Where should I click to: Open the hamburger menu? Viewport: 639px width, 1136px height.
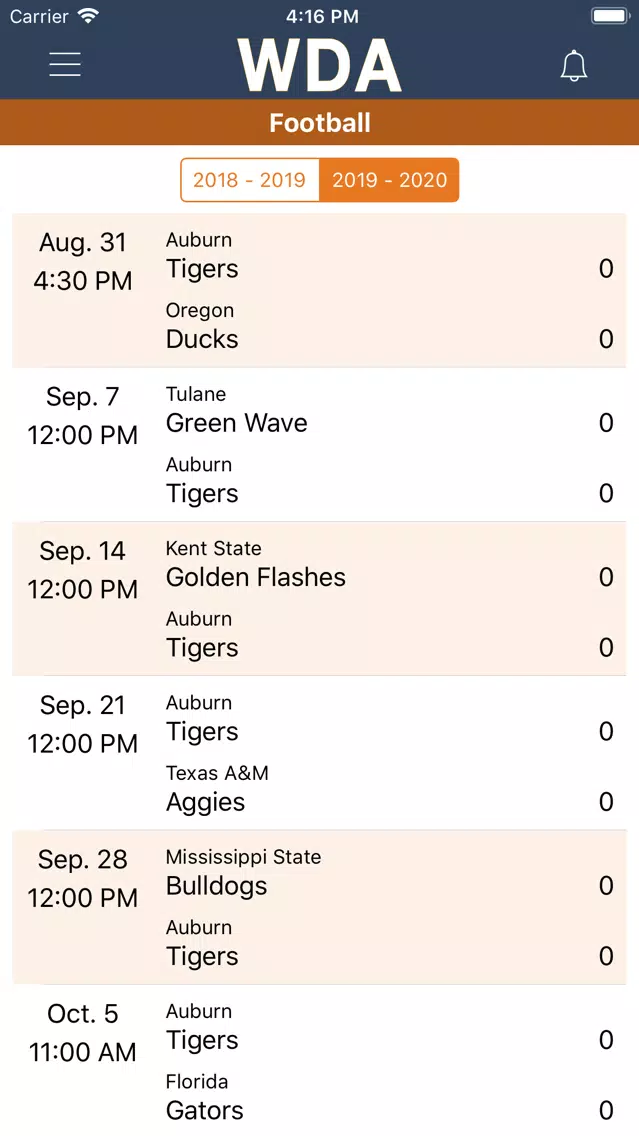pos(64,64)
